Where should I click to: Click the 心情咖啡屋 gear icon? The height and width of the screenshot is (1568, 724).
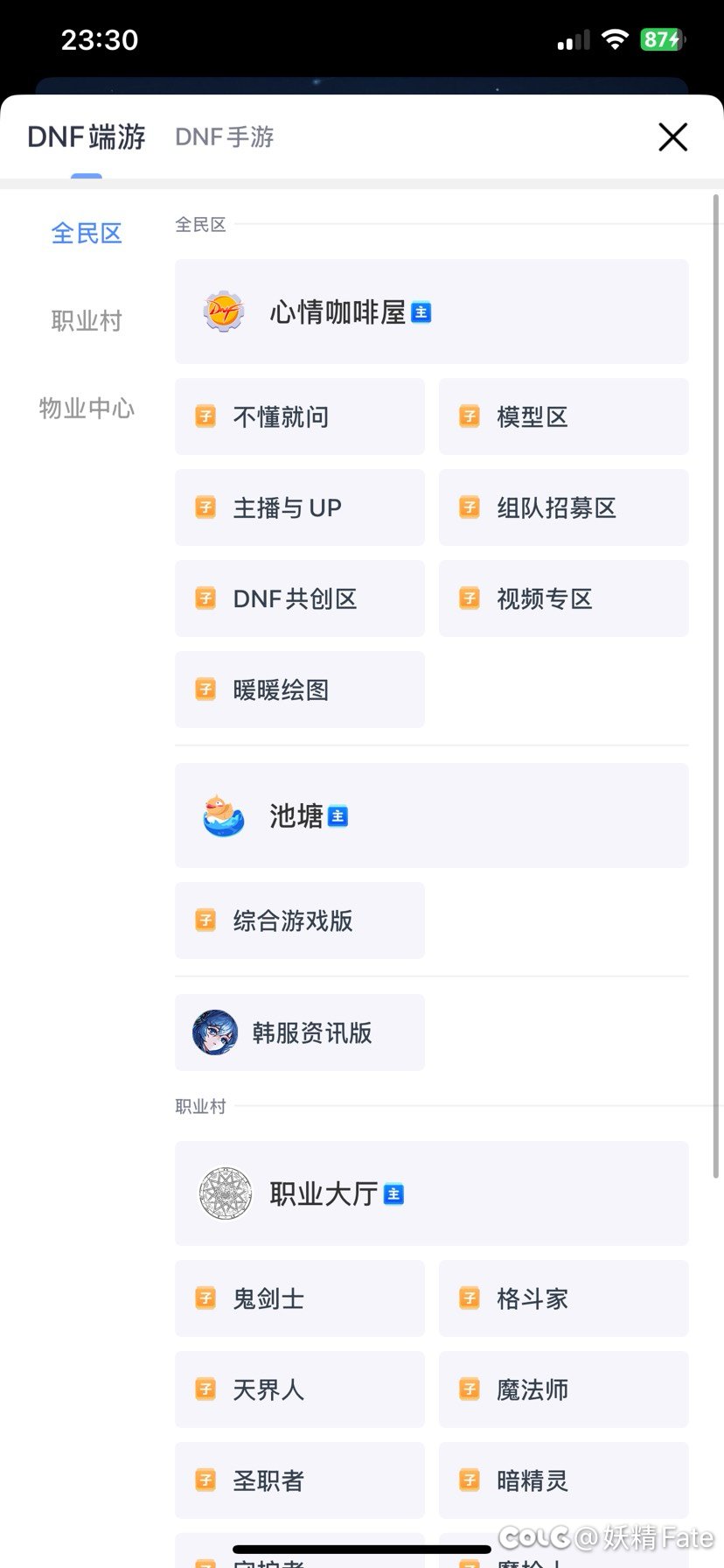point(224,311)
